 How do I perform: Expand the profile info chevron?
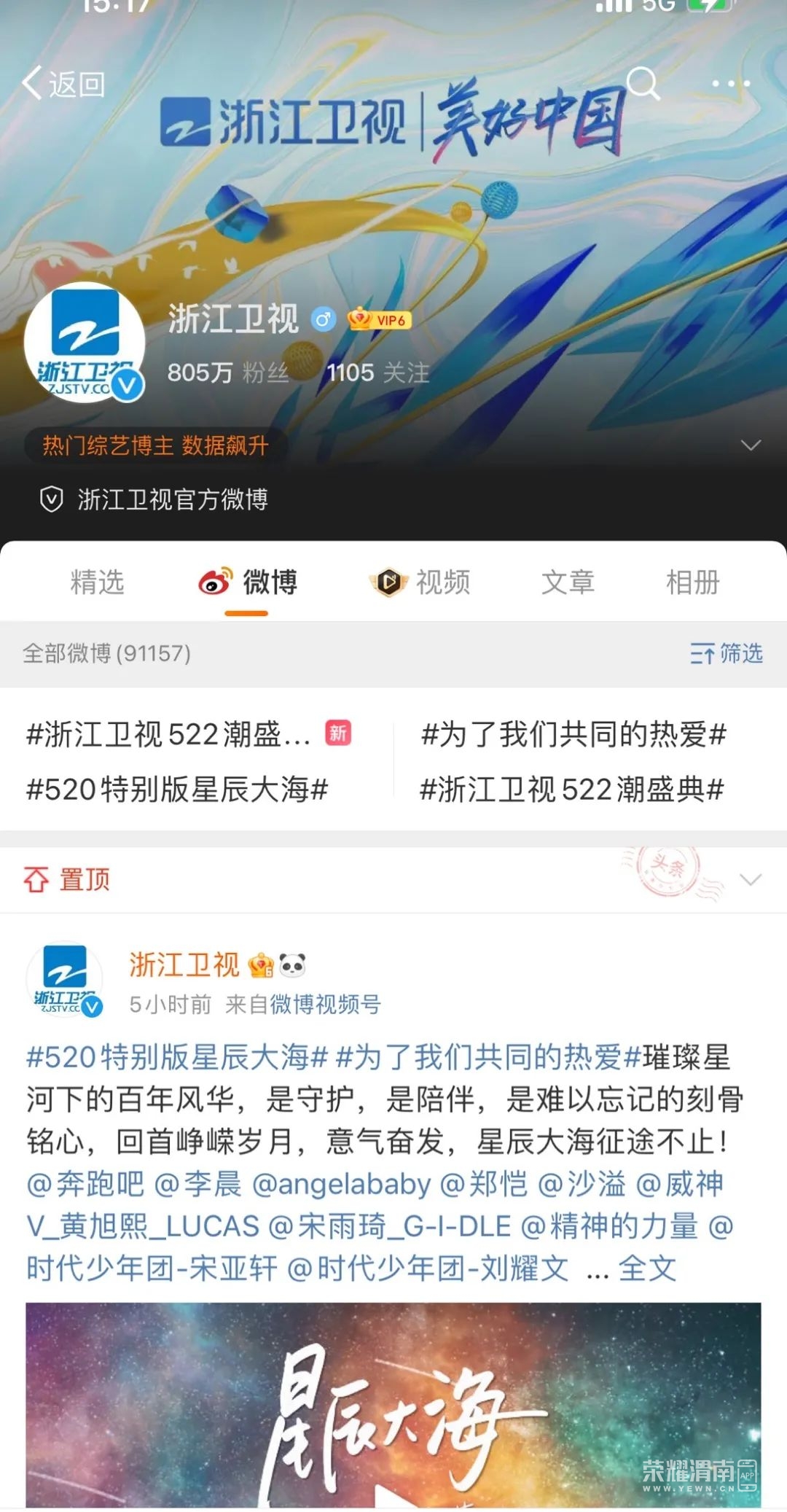(751, 445)
